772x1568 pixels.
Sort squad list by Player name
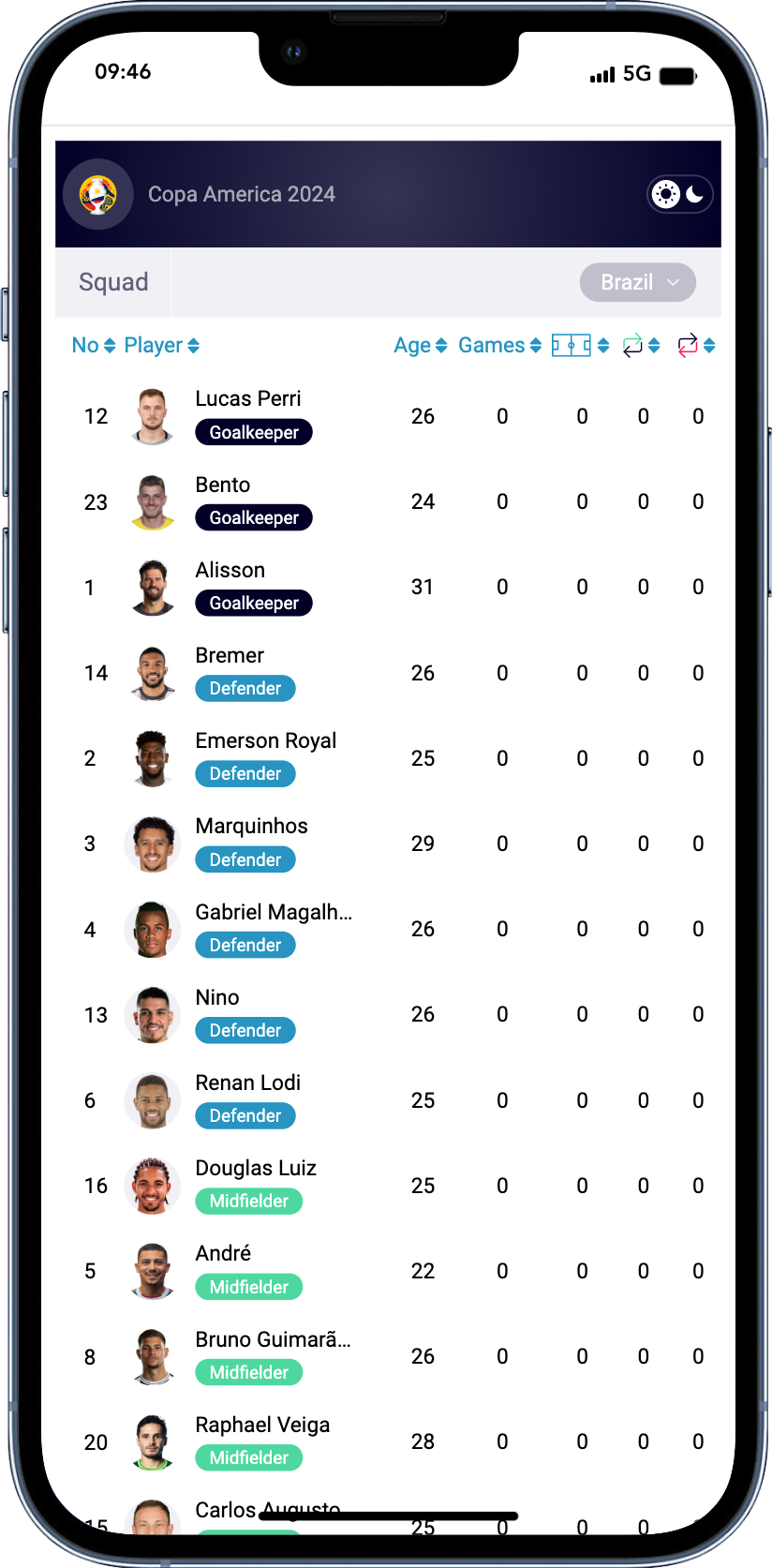pyautogui.click(x=161, y=345)
